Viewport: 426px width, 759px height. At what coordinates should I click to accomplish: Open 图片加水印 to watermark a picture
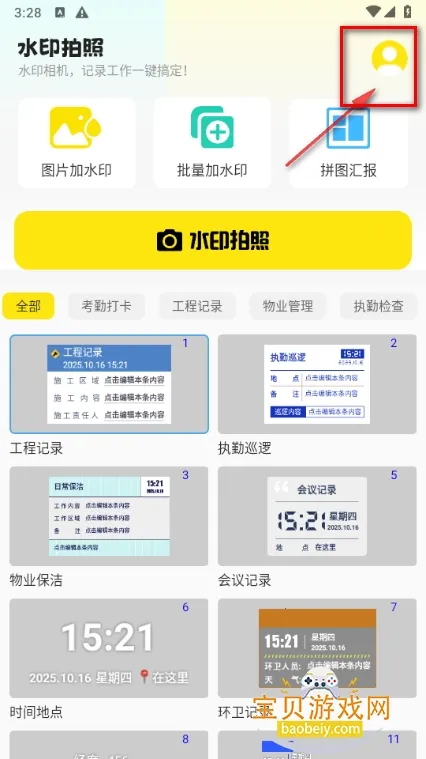77,143
